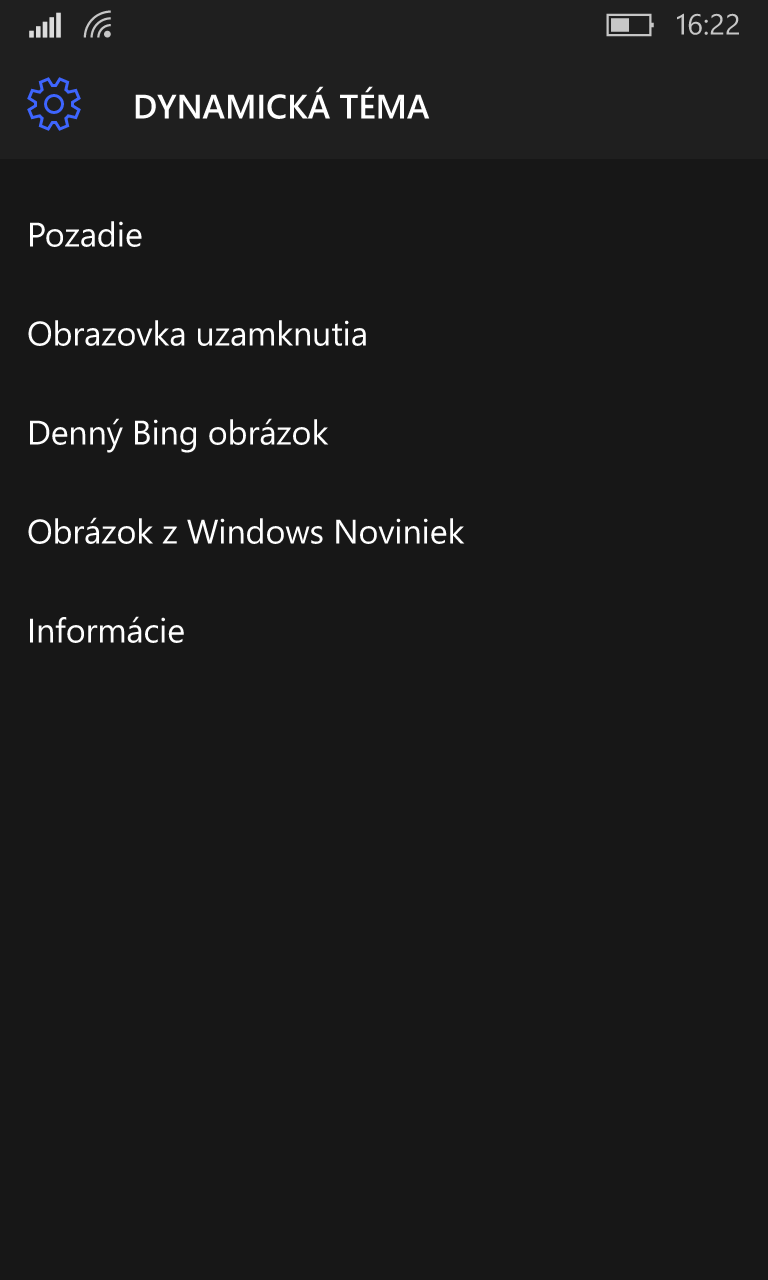Open Obrazovka uzamknutia settings
This screenshot has height=1280, width=768.
pos(384,334)
